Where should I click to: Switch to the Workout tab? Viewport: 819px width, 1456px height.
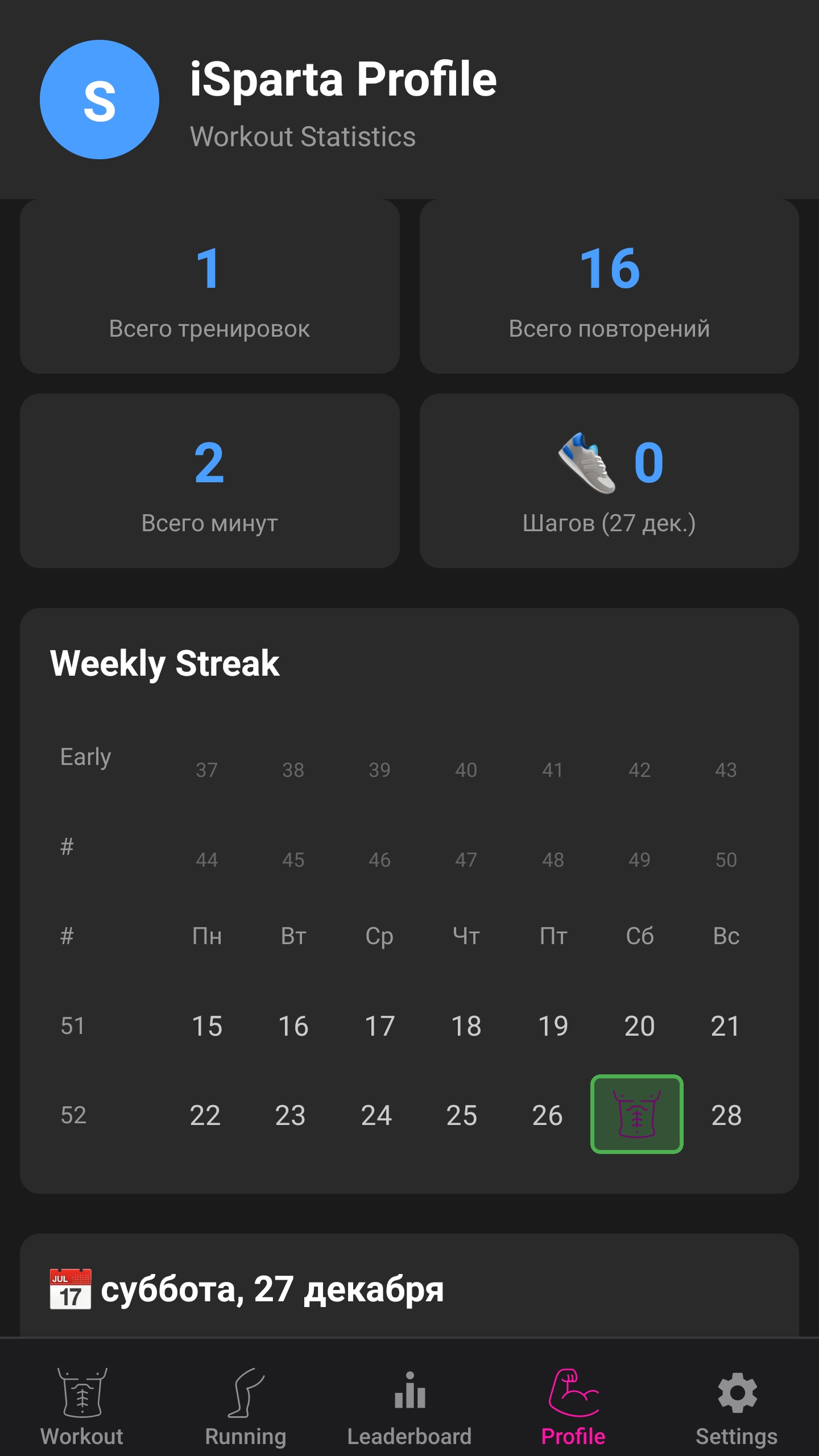pos(82,1406)
